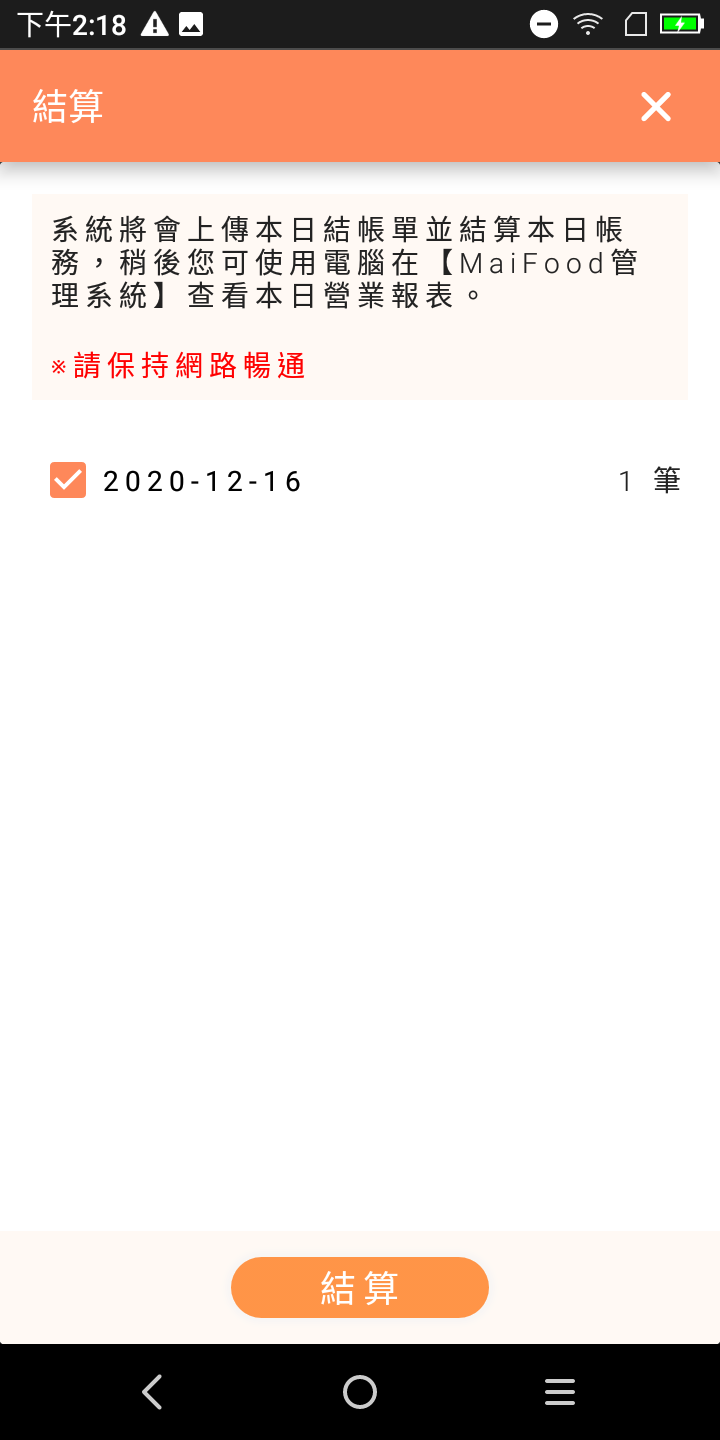Tap the orange 結算 button
This screenshot has width=720, height=1440.
coord(360,1287)
